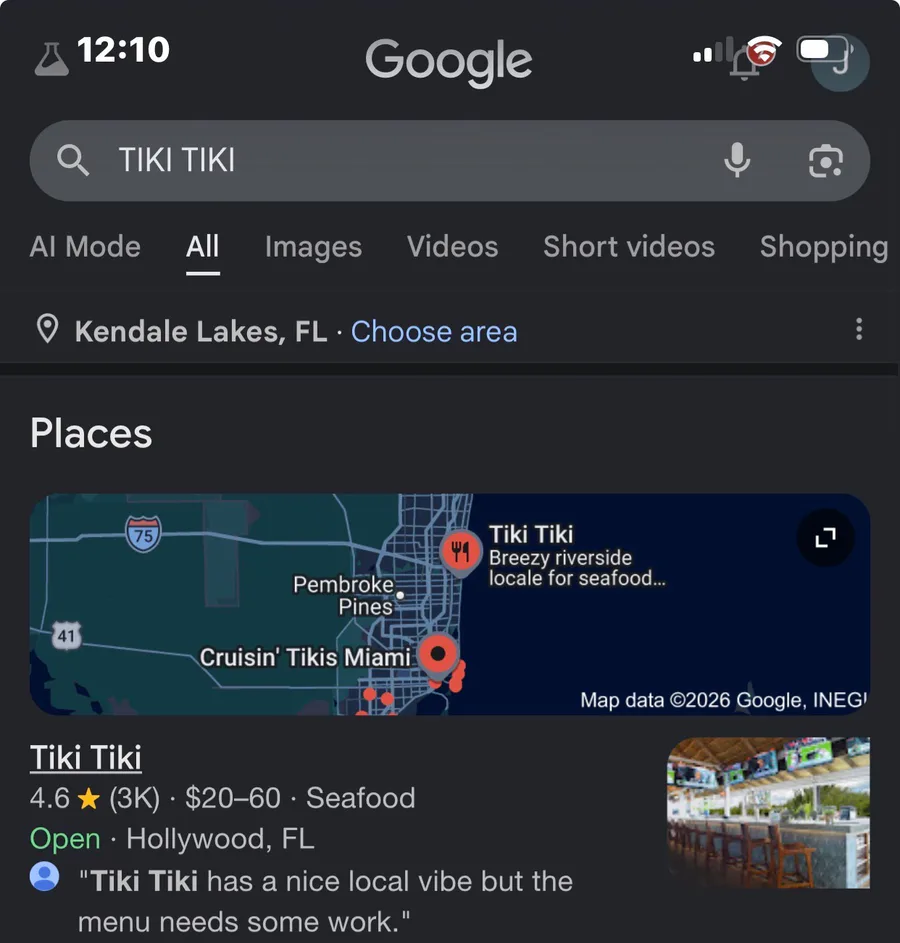The width and height of the screenshot is (900, 943).
Task: View the Tiki Tiki bar photo
Action: coord(768,812)
